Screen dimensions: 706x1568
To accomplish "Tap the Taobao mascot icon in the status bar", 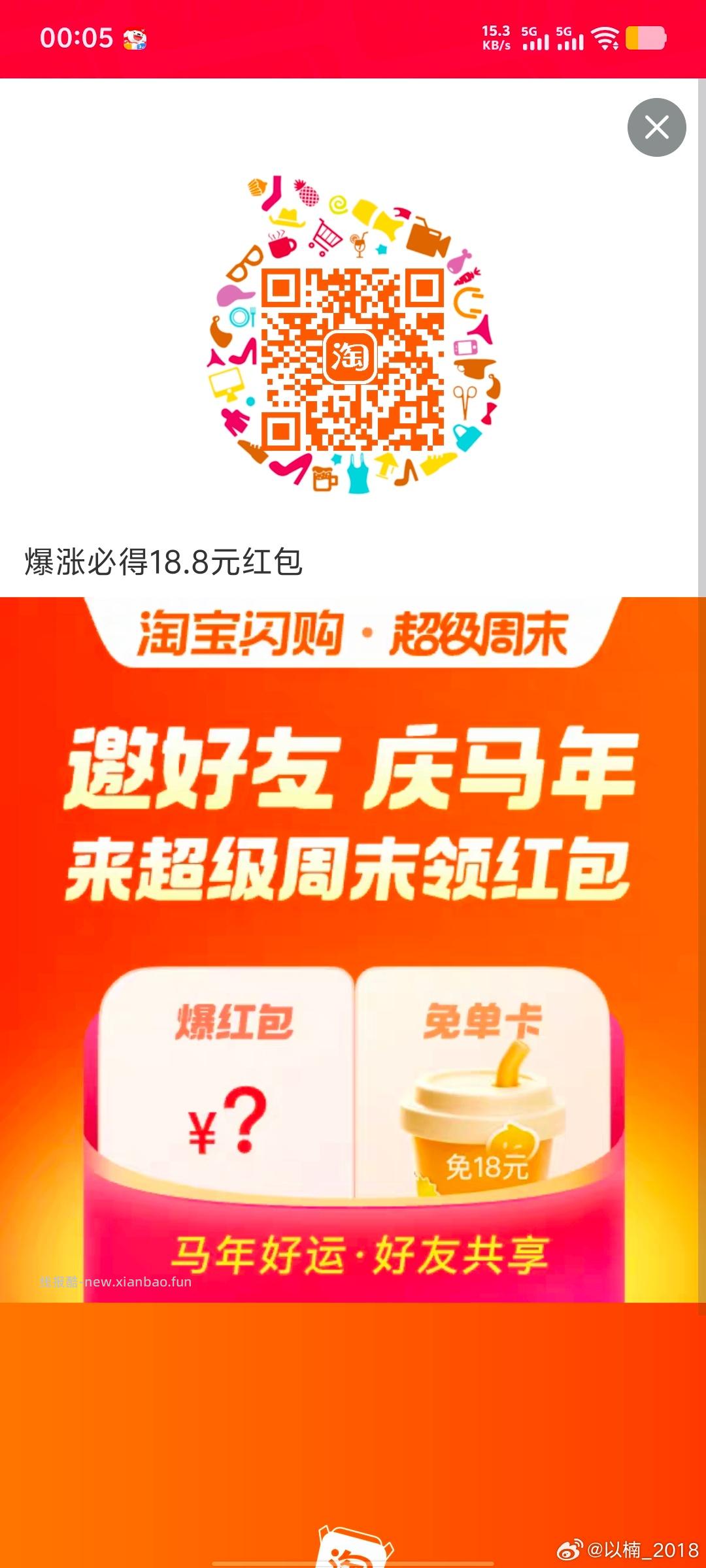I will (134, 39).
